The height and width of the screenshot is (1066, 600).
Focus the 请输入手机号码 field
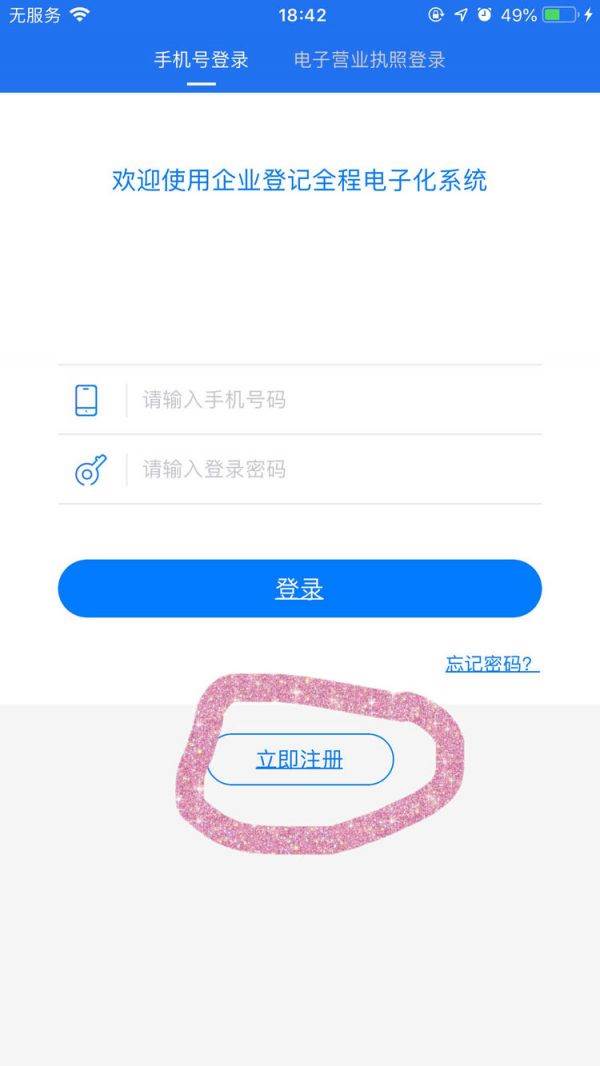pyautogui.click(x=330, y=400)
